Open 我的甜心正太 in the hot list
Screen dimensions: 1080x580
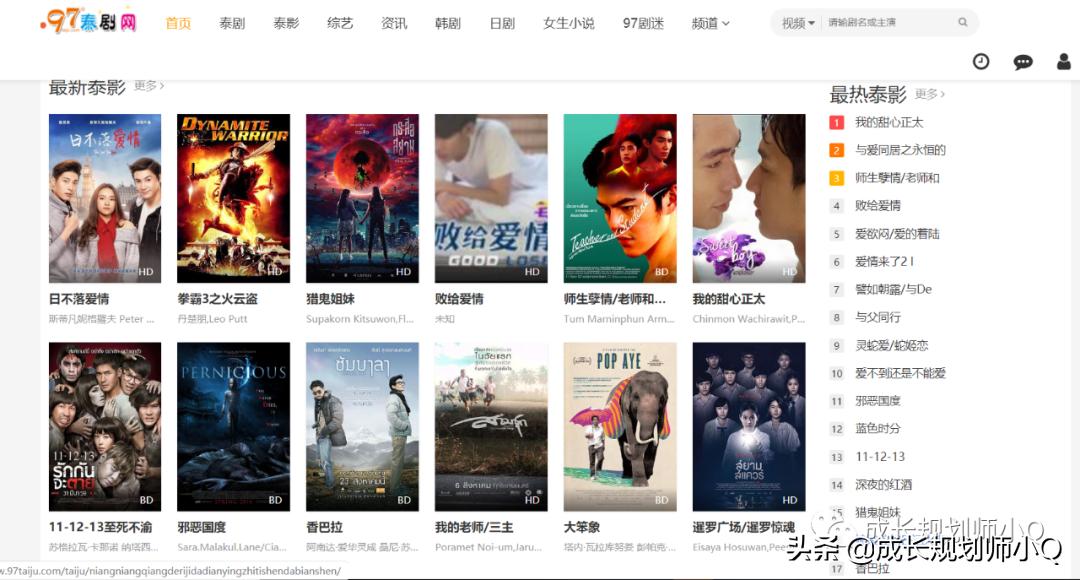pos(888,122)
